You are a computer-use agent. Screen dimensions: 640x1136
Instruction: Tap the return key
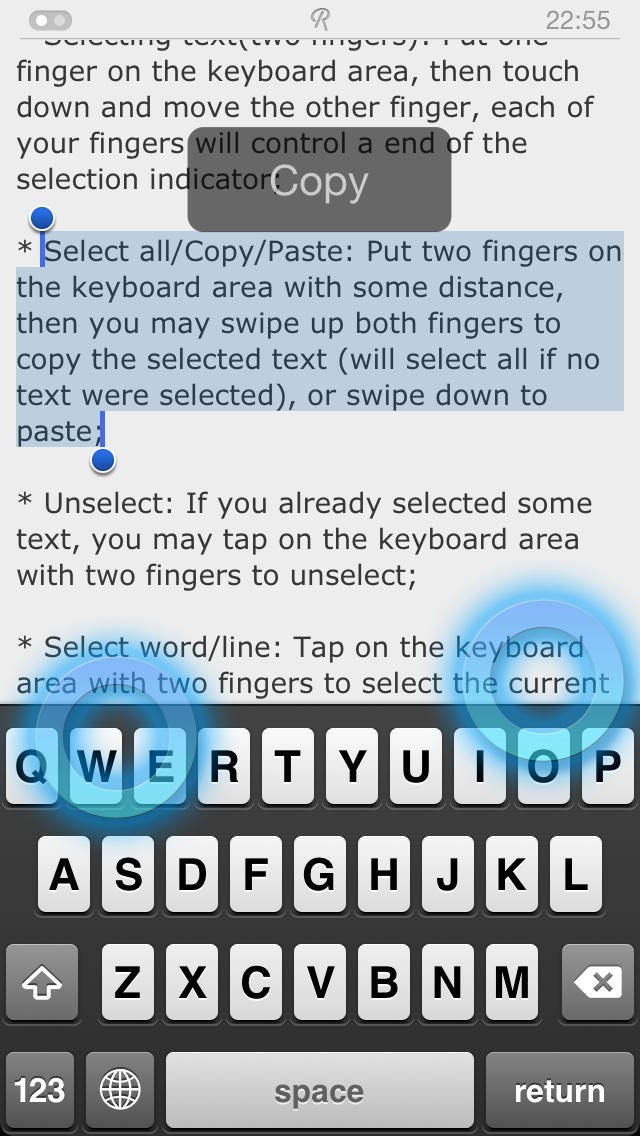(559, 1090)
